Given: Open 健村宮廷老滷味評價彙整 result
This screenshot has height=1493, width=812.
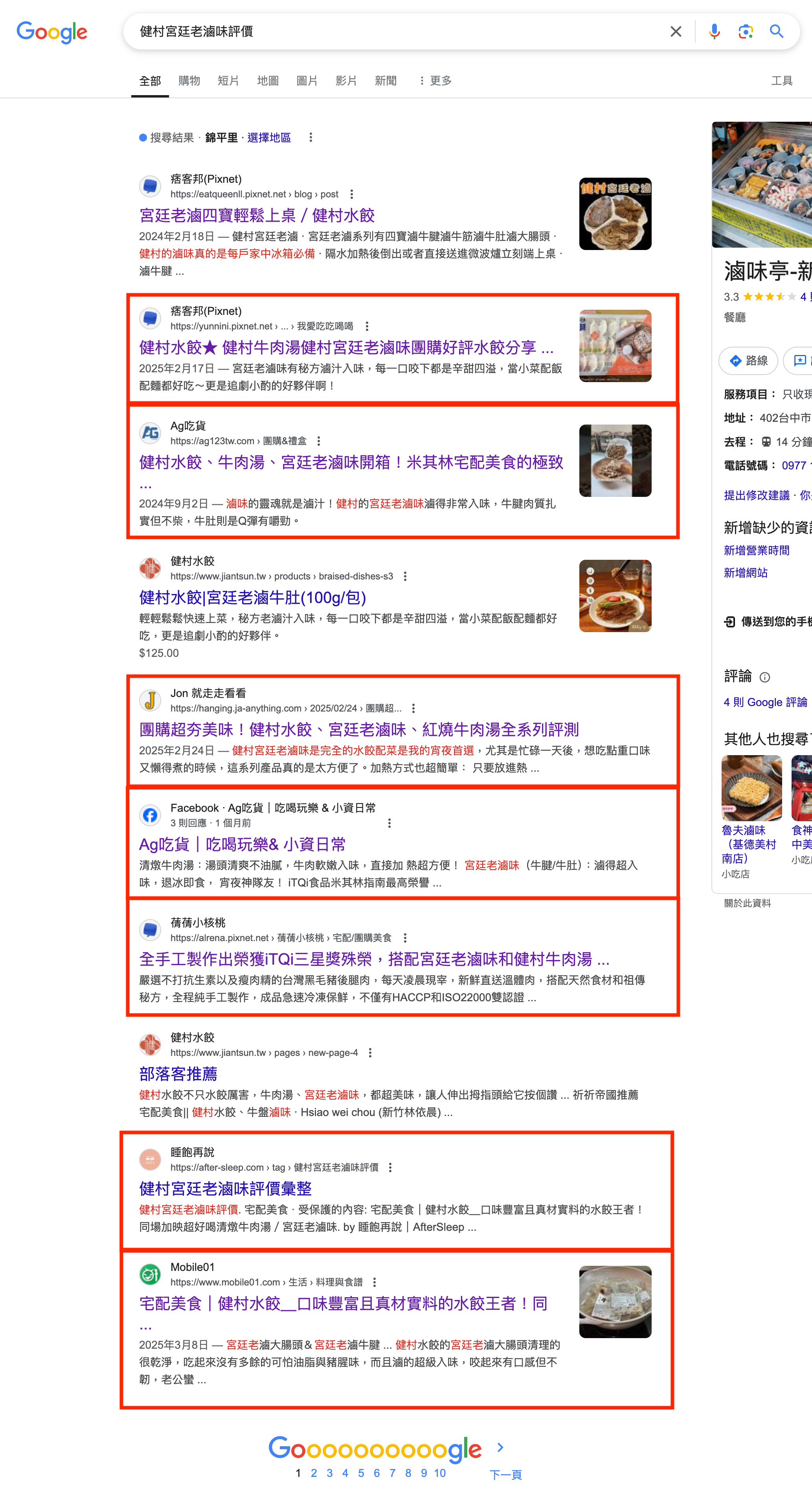Looking at the screenshot, I should tap(226, 1189).
